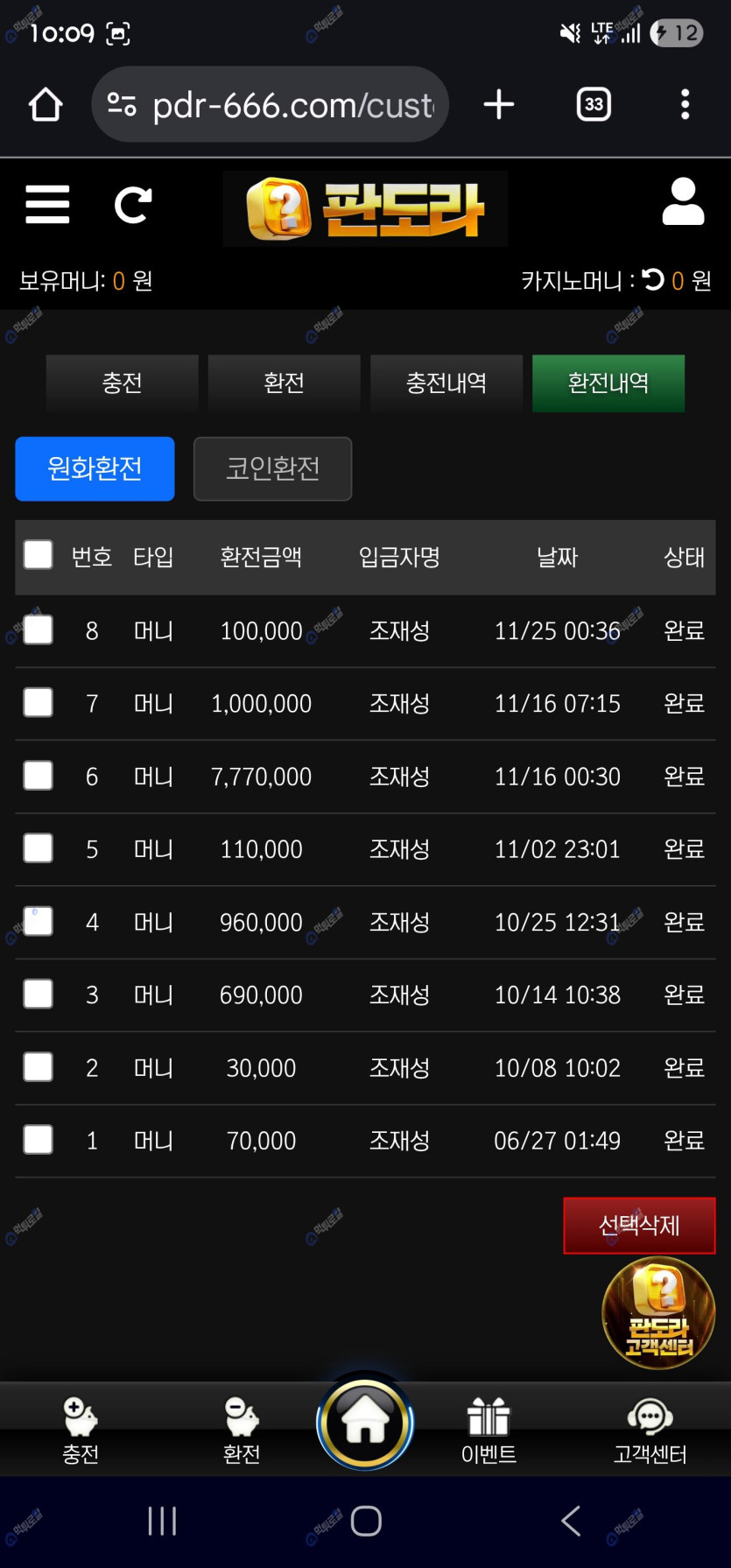
Task: Open the browser tab switcher
Action: click(x=594, y=105)
